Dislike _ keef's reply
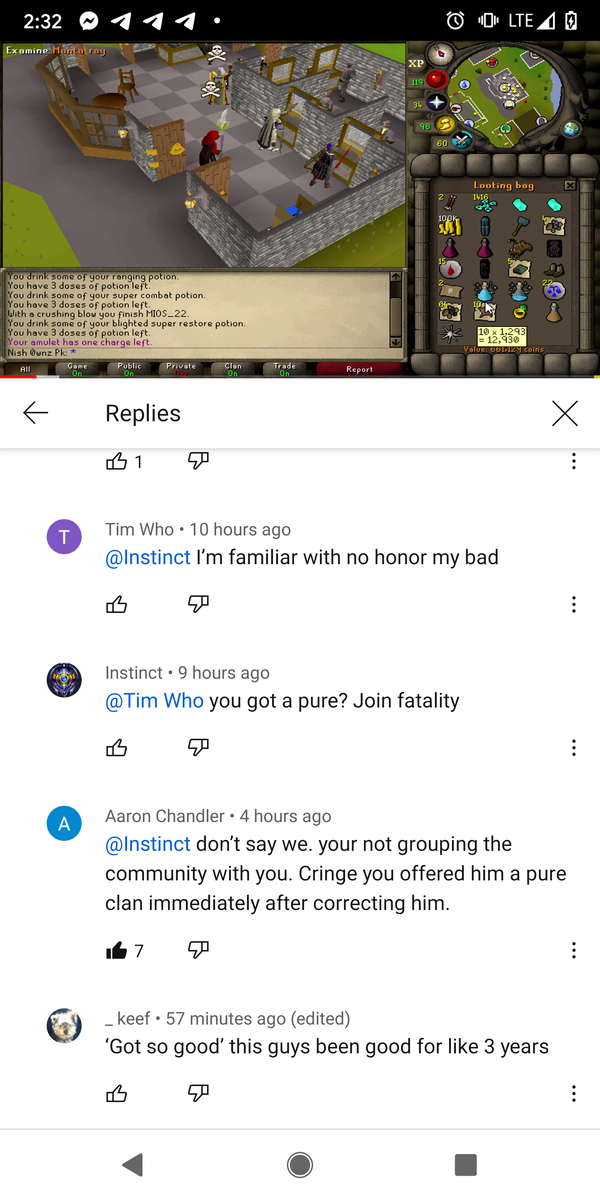Image resolution: width=600 pixels, height=1200 pixels. pyautogui.click(x=198, y=1093)
